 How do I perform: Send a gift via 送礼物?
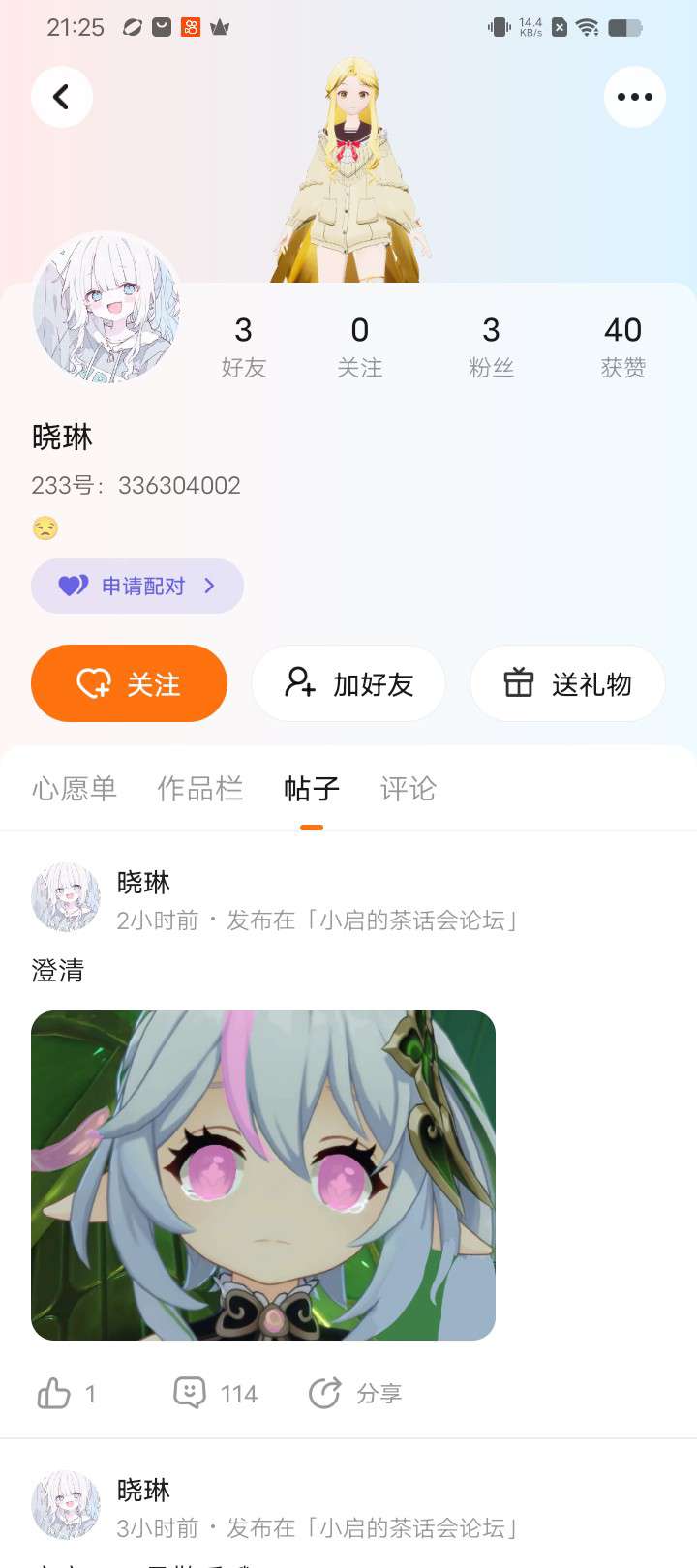567,683
